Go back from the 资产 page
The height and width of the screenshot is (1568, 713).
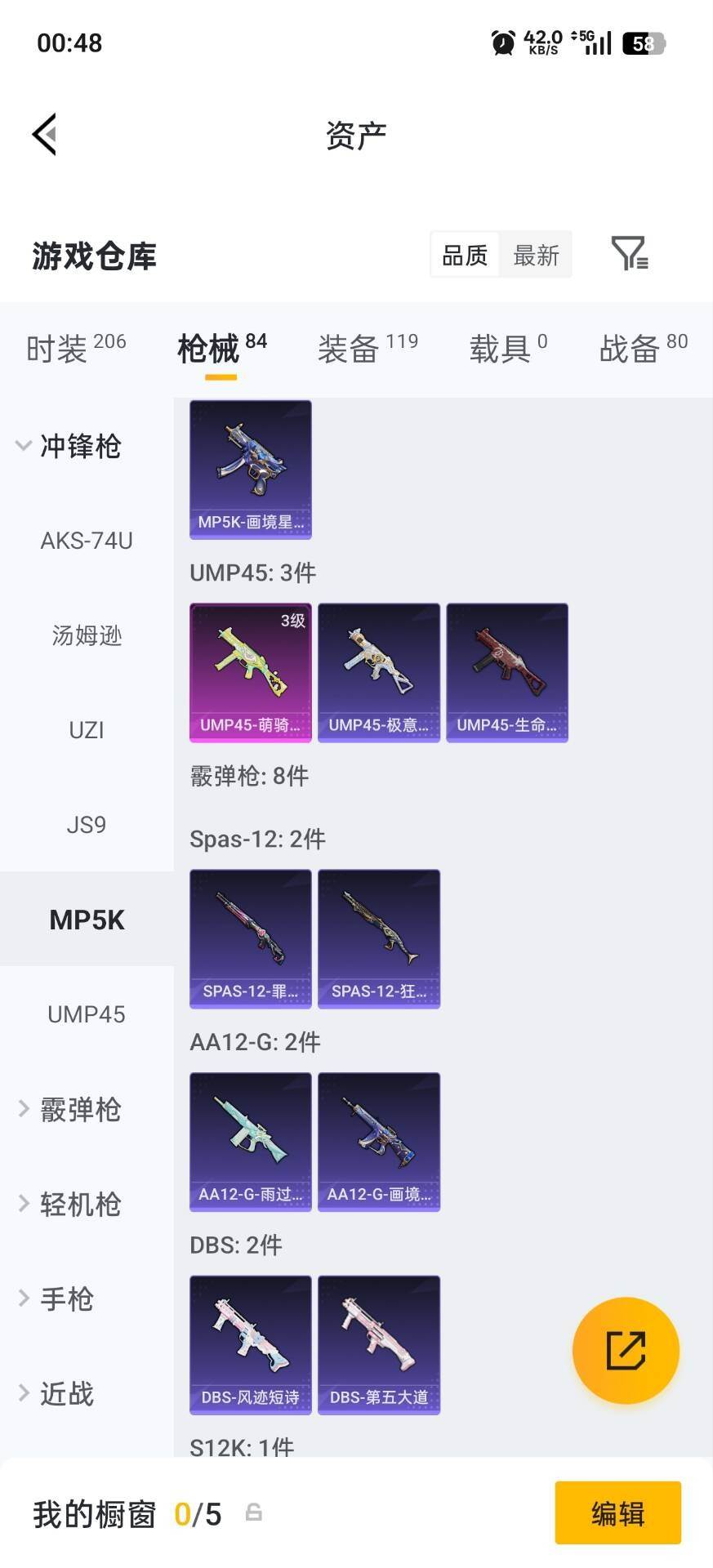pyautogui.click(x=45, y=134)
